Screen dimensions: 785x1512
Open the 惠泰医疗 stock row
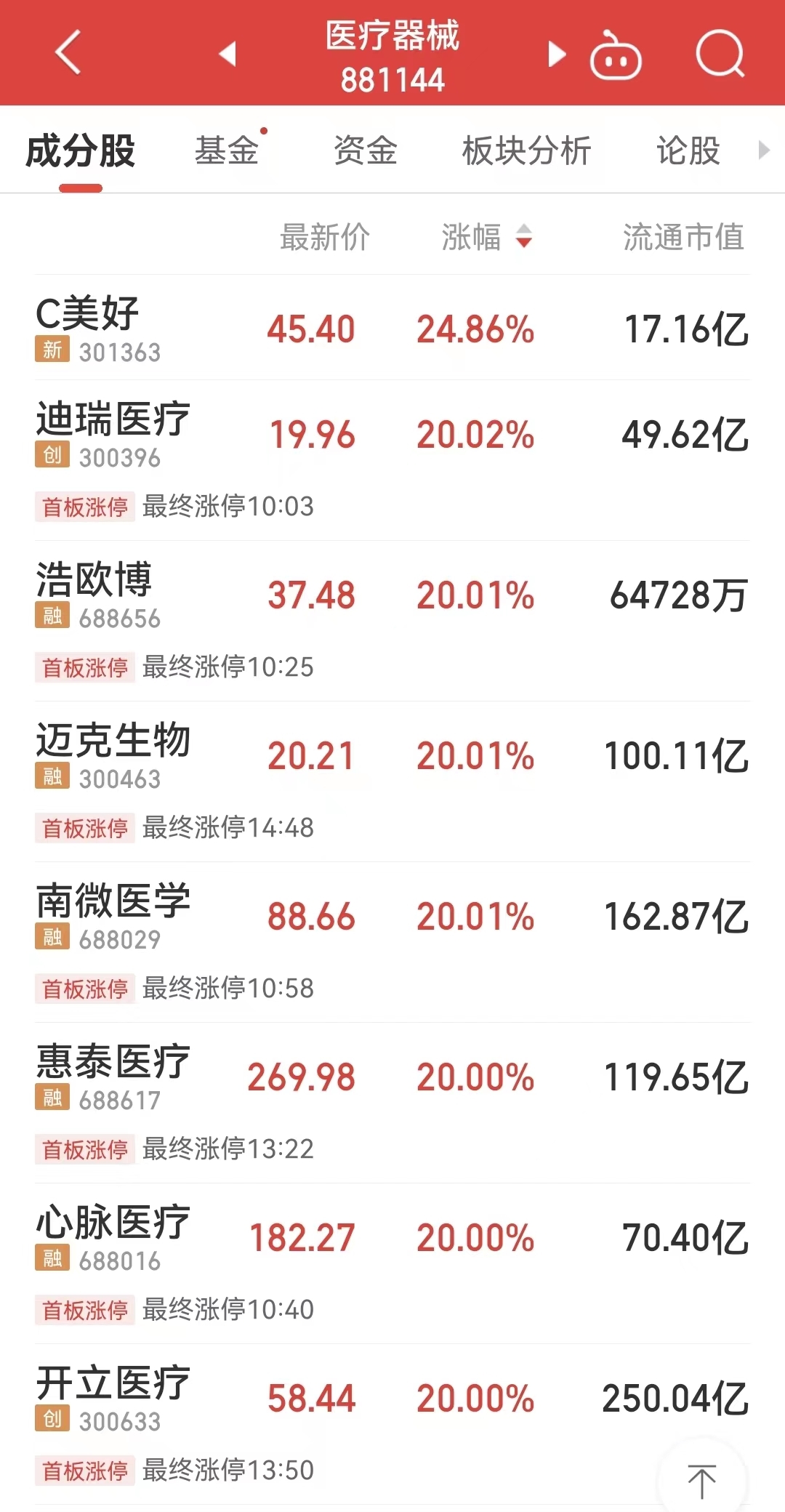pos(392,1077)
